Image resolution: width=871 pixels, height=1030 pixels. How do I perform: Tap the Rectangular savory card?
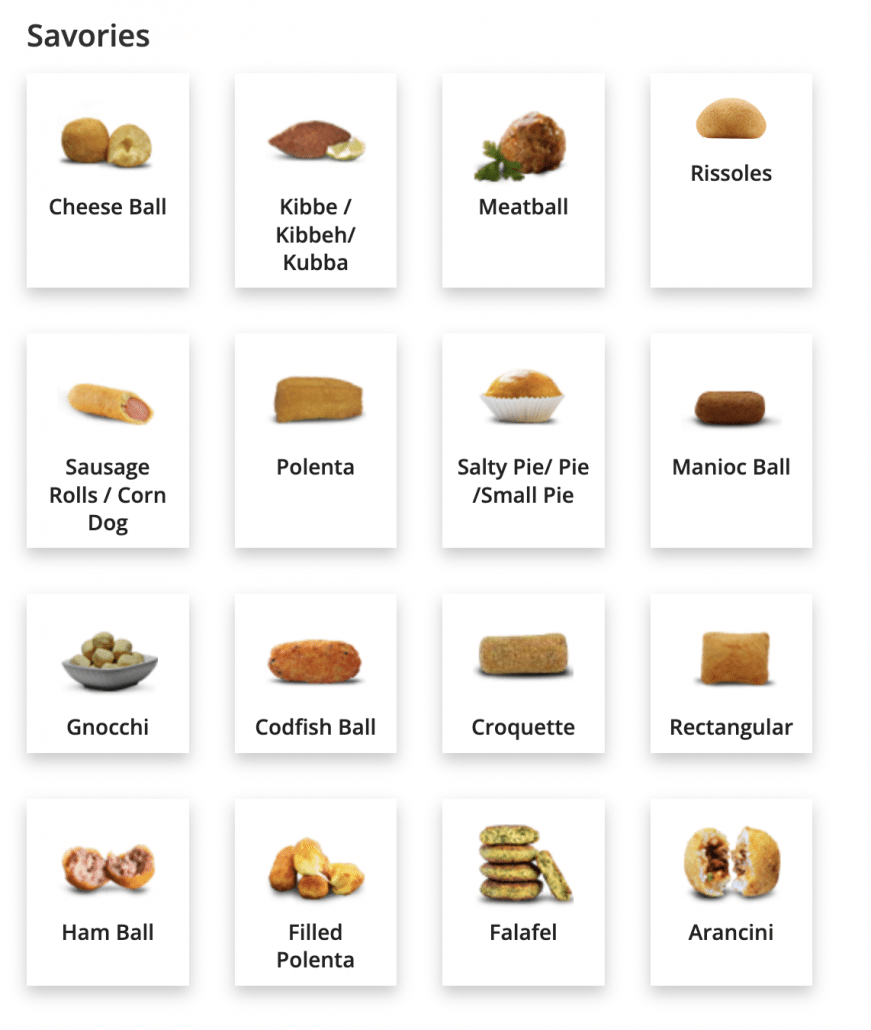731,673
